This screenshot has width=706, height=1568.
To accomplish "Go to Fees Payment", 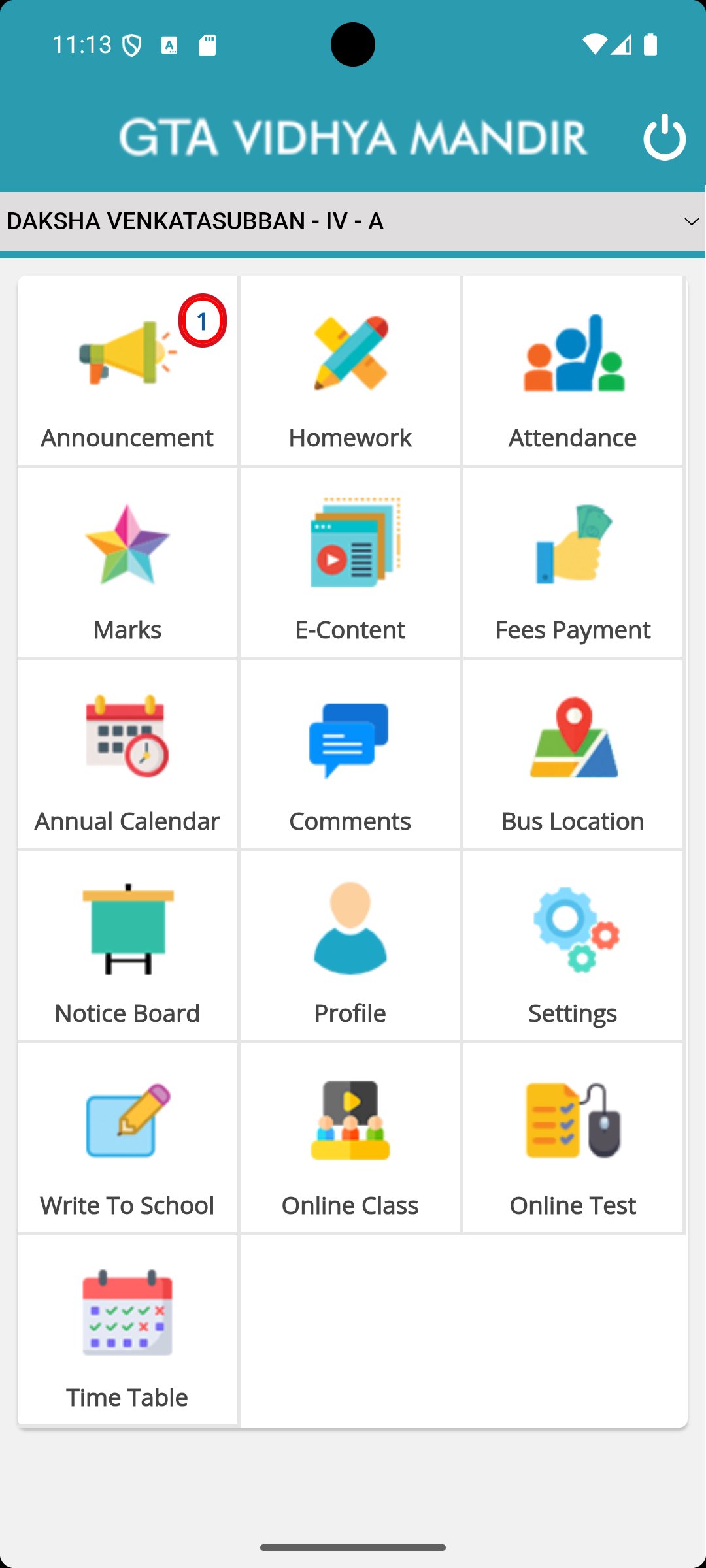I will point(573,563).
